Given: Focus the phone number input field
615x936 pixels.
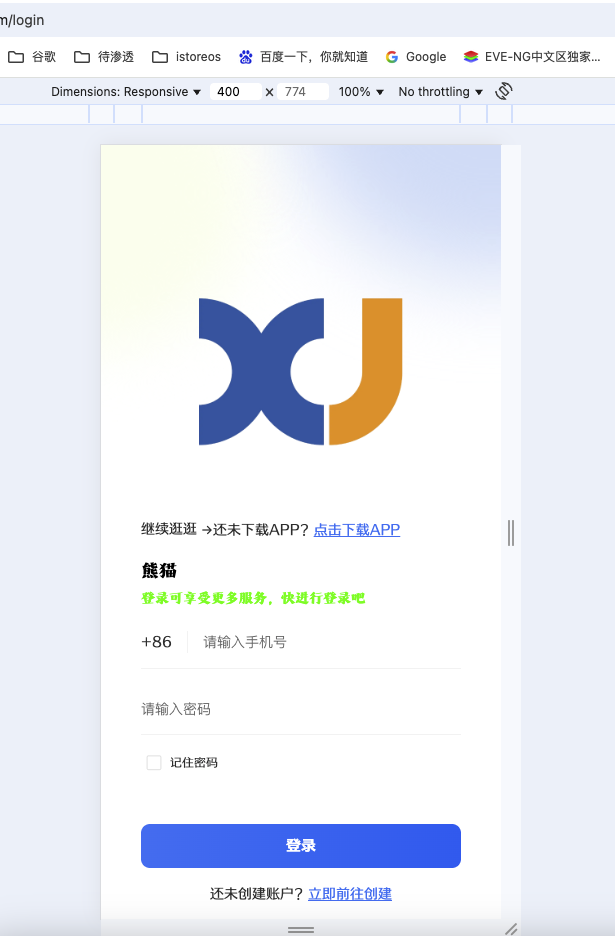Looking at the screenshot, I should 325,642.
